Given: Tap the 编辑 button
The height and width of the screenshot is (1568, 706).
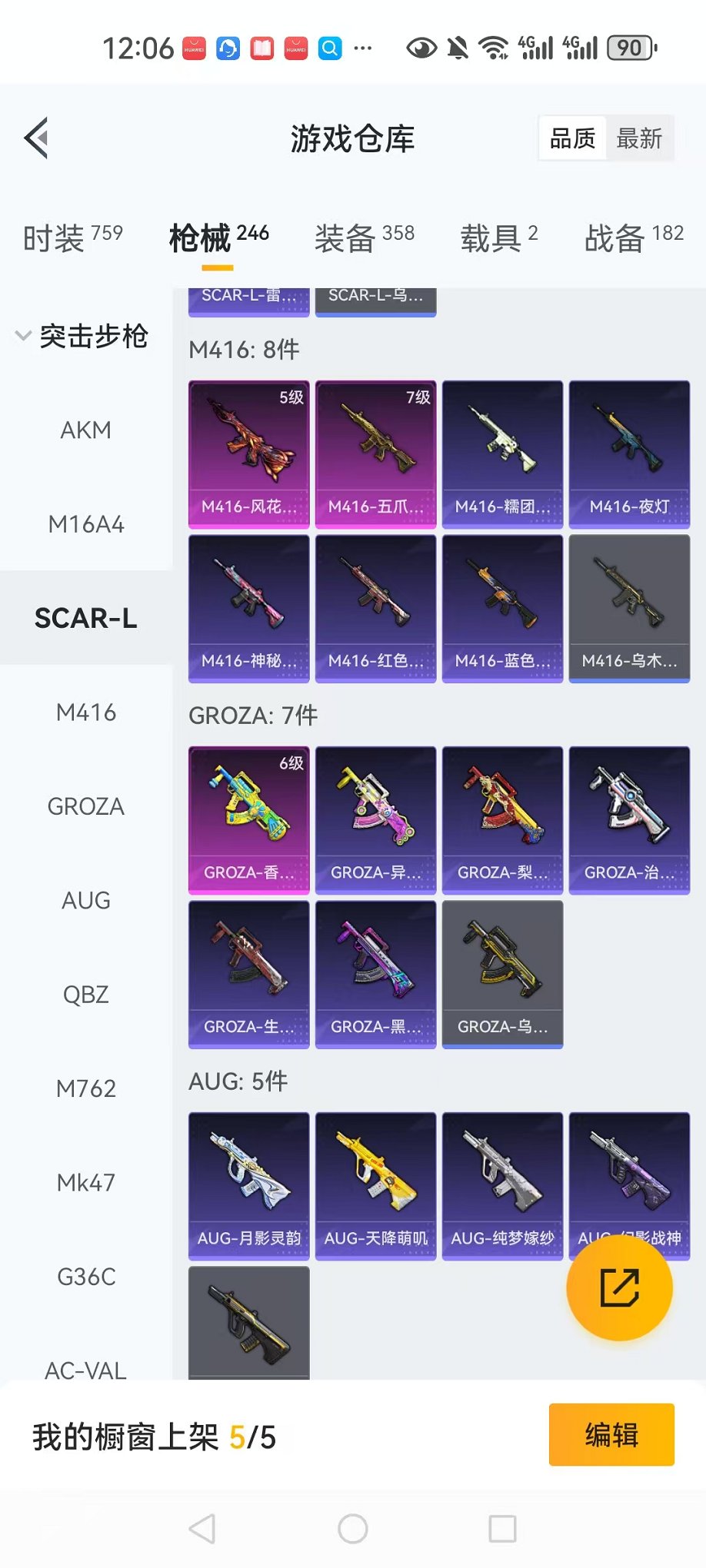Looking at the screenshot, I should [611, 1434].
